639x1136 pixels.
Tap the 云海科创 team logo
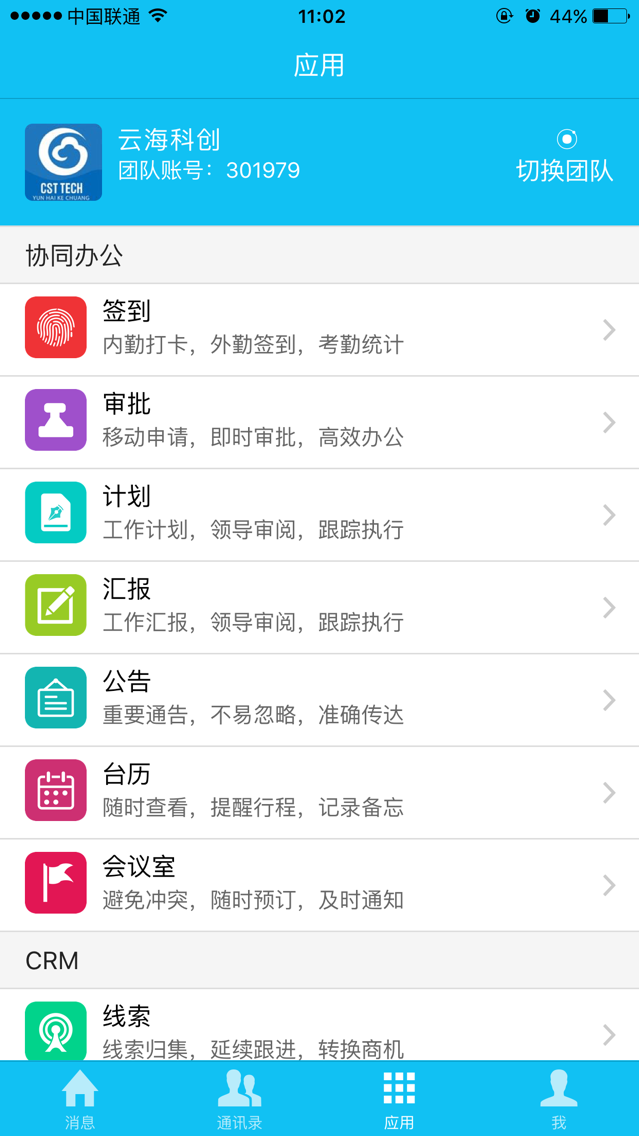tap(64, 162)
